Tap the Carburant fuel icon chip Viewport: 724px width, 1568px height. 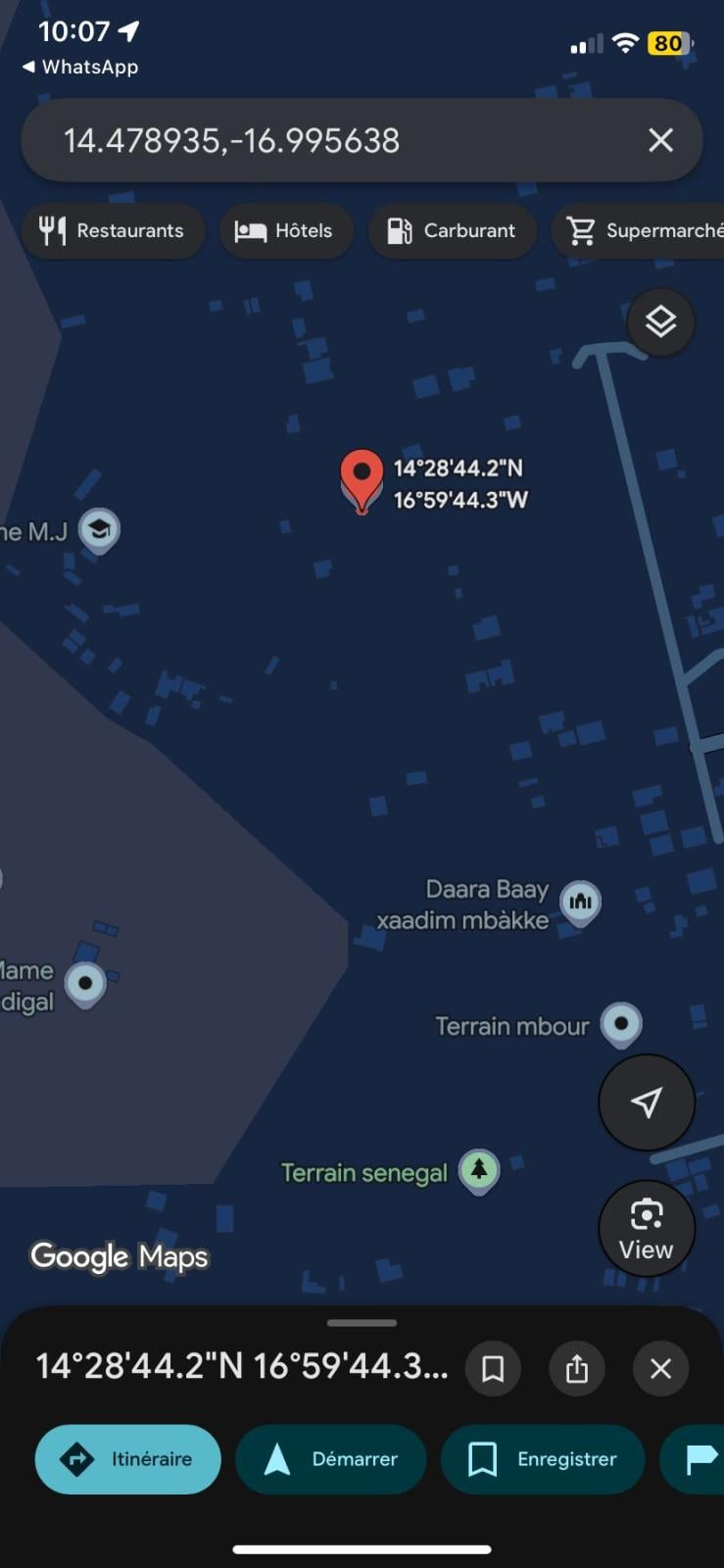pyautogui.click(x=399, y=231)
